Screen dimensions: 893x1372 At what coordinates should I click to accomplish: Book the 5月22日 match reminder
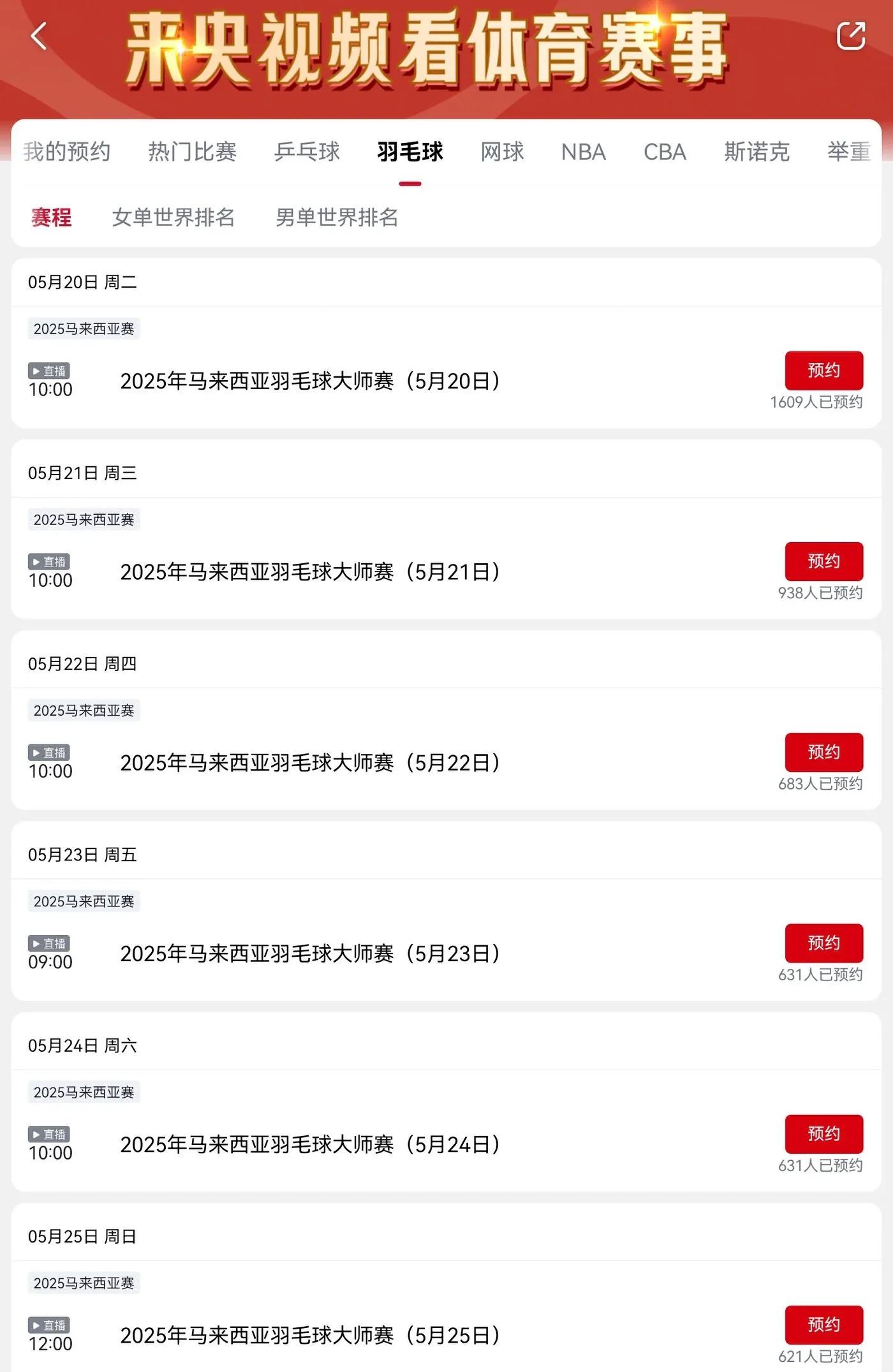(823, 752)
